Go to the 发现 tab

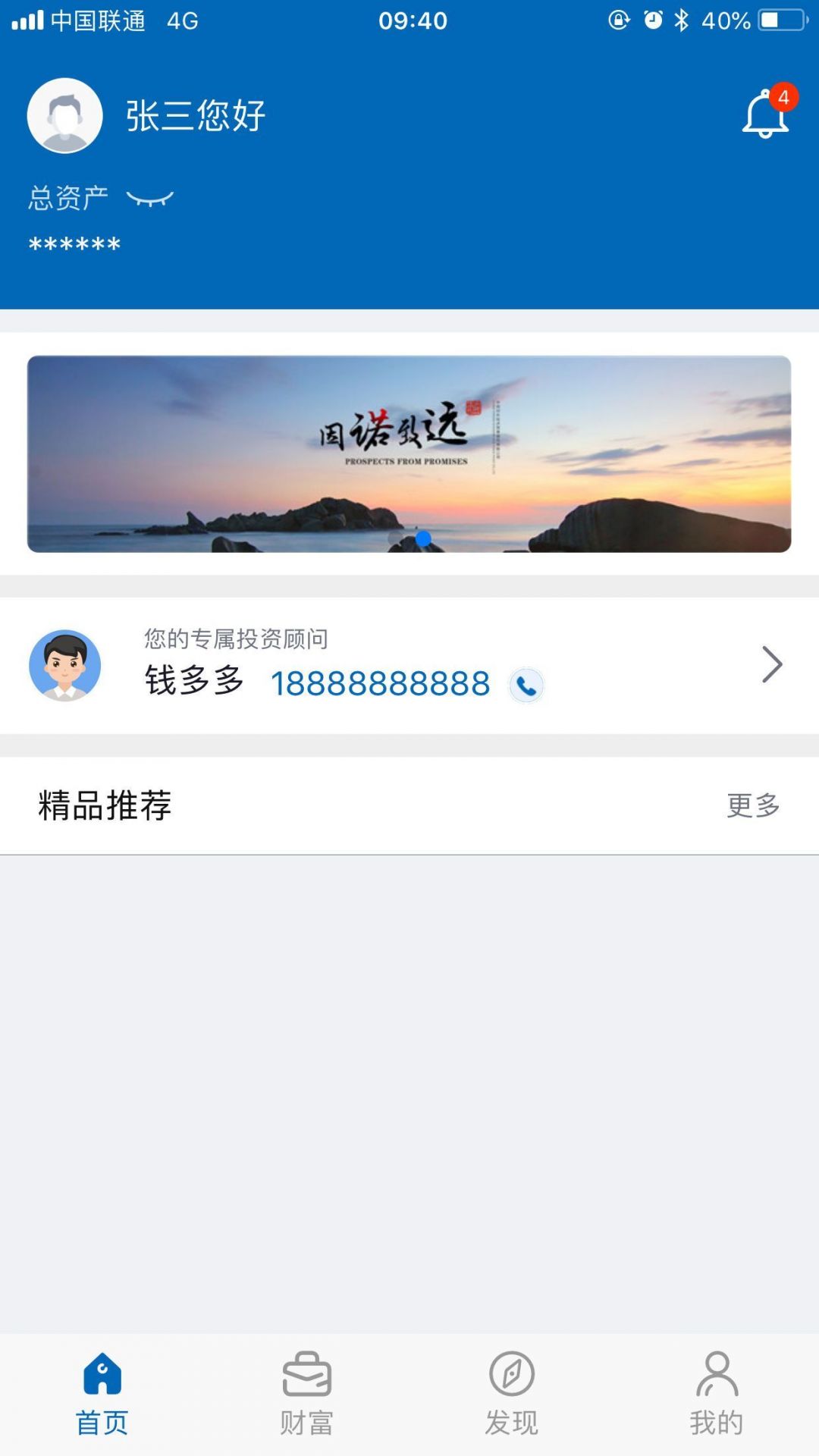pos(512,1394)
